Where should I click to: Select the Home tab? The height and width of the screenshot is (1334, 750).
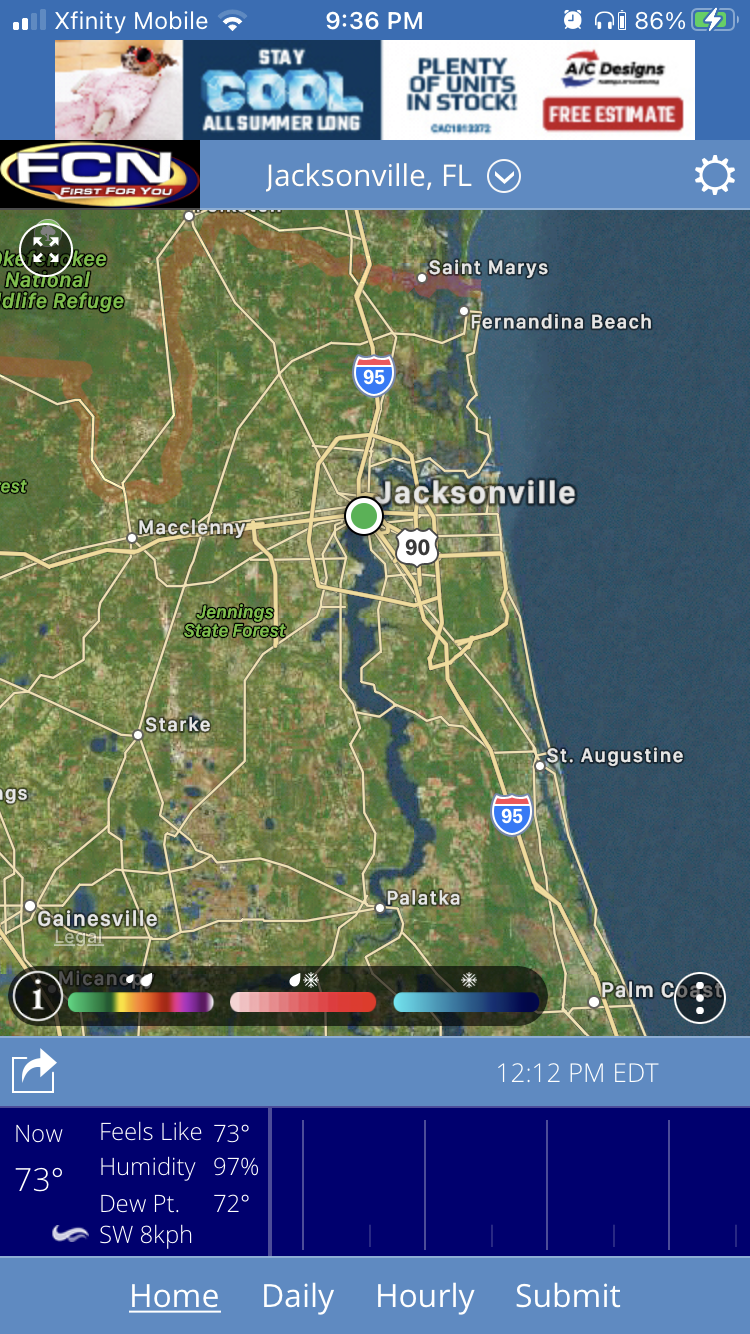point(174,1296)
